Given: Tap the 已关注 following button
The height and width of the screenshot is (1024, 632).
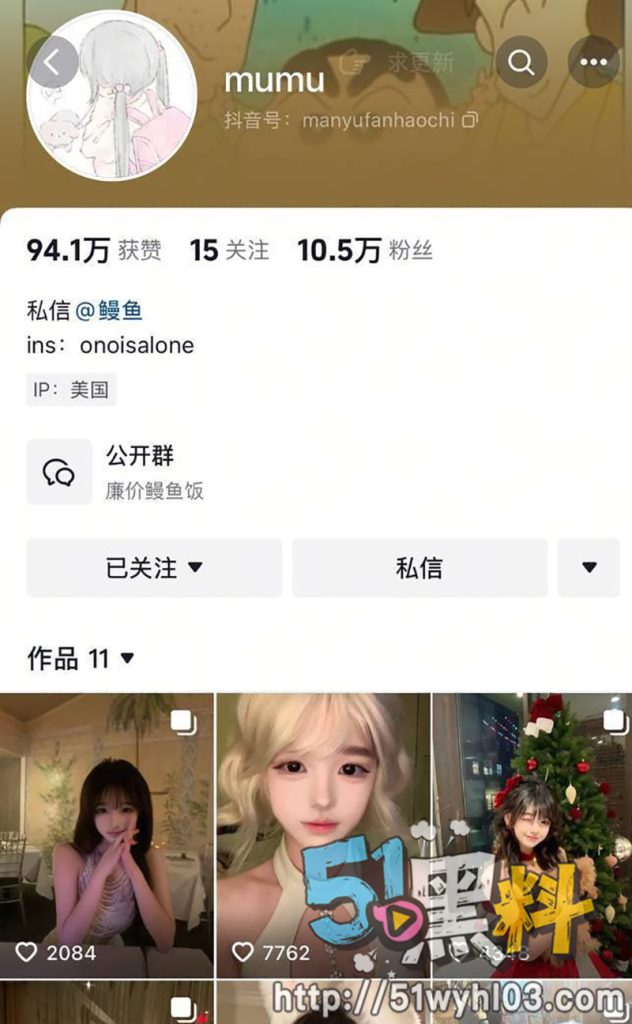Looking at the screenshot, I should click(154, 568).
